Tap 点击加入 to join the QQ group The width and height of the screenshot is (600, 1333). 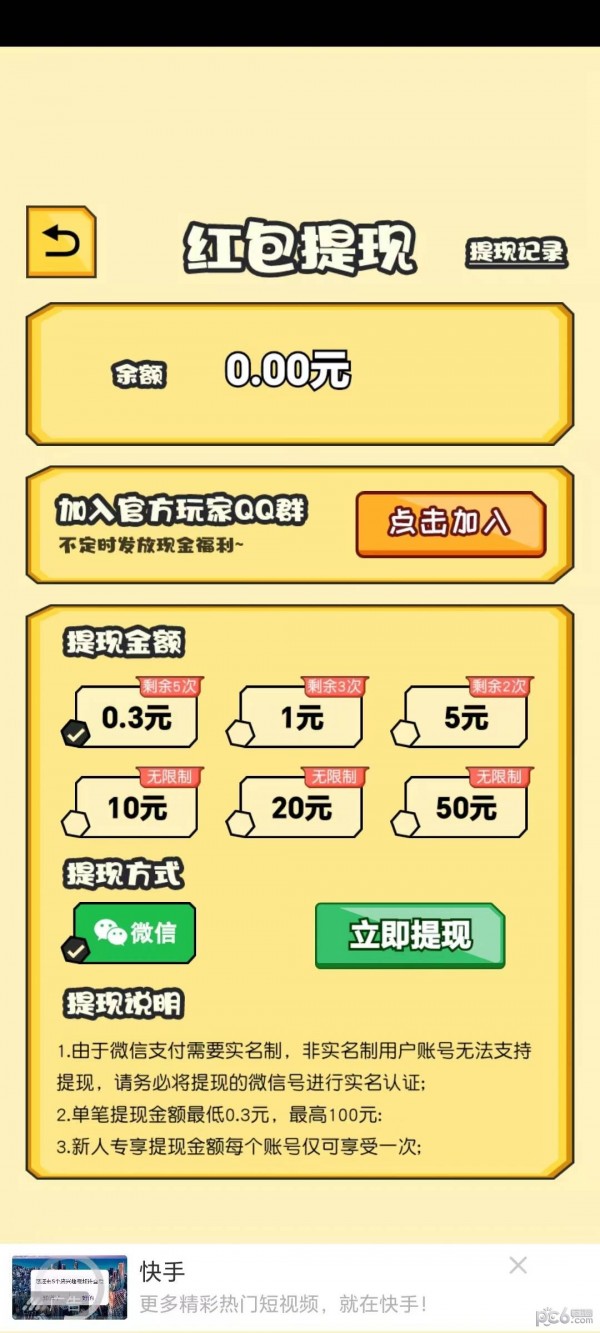click(450, 524)
